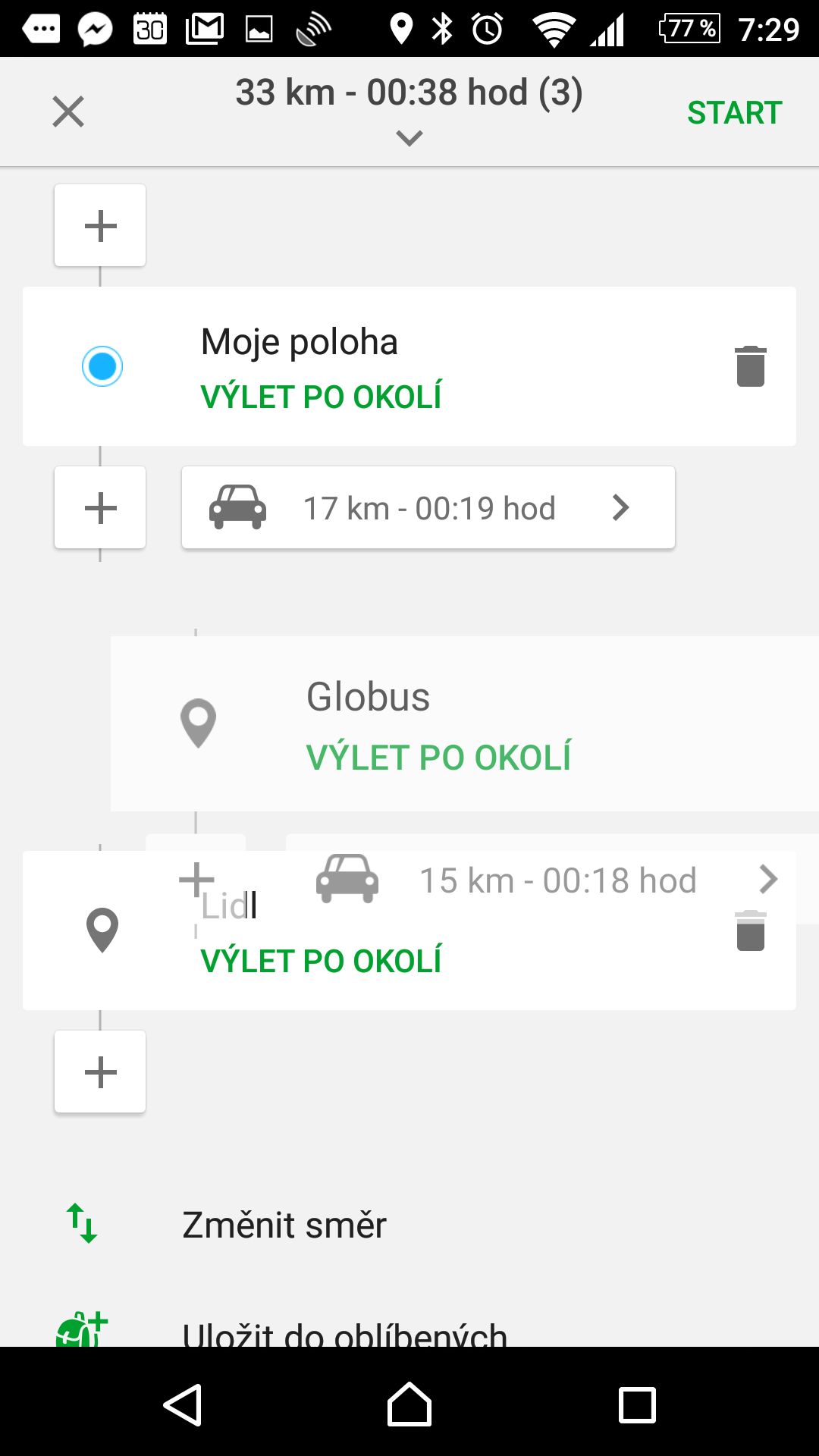Image resolution: width=819 pixels, height=1456 pixels.
Task: Open the 15 km - 00:18 hod segment
Action: (552, 880)
